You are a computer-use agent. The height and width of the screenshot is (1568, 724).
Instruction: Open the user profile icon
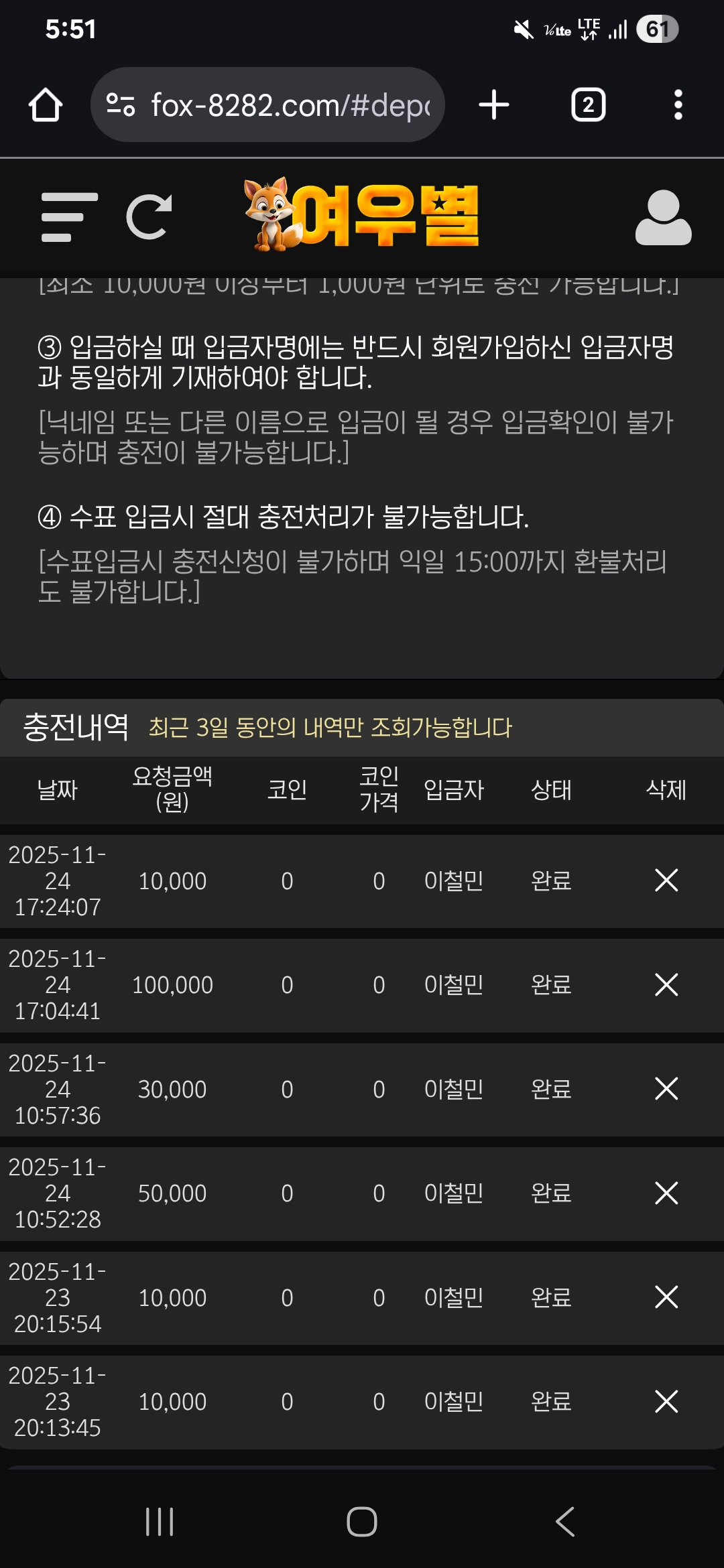[663, 218]
